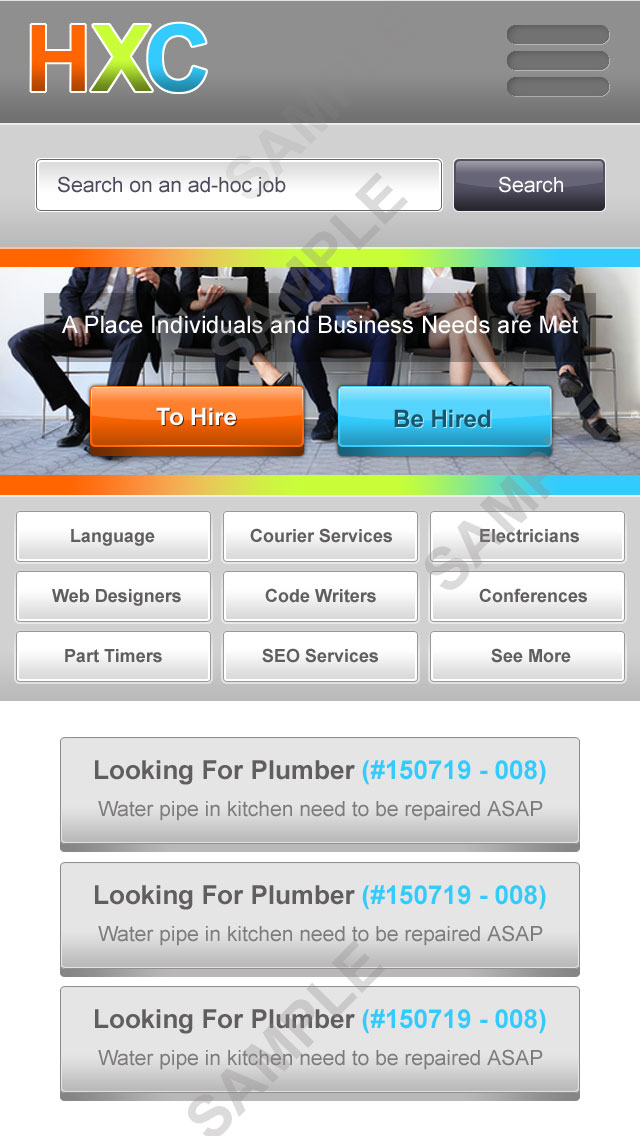The image size is (640, 1136).
Task: Tap the Search button
Action: click(530, 185)
